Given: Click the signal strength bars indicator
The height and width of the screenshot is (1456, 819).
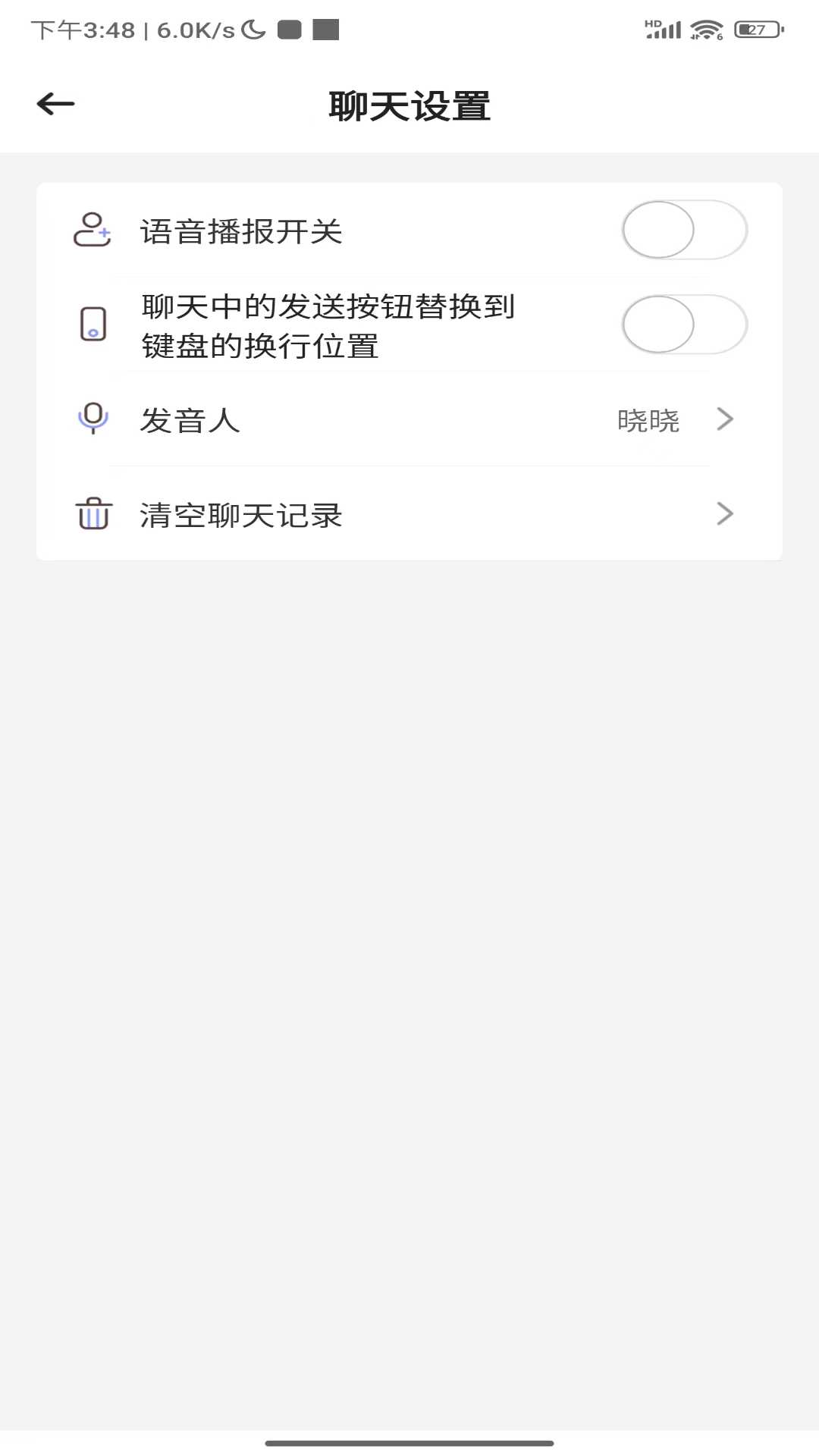Looking at the screenshot, I should [663, 29].
